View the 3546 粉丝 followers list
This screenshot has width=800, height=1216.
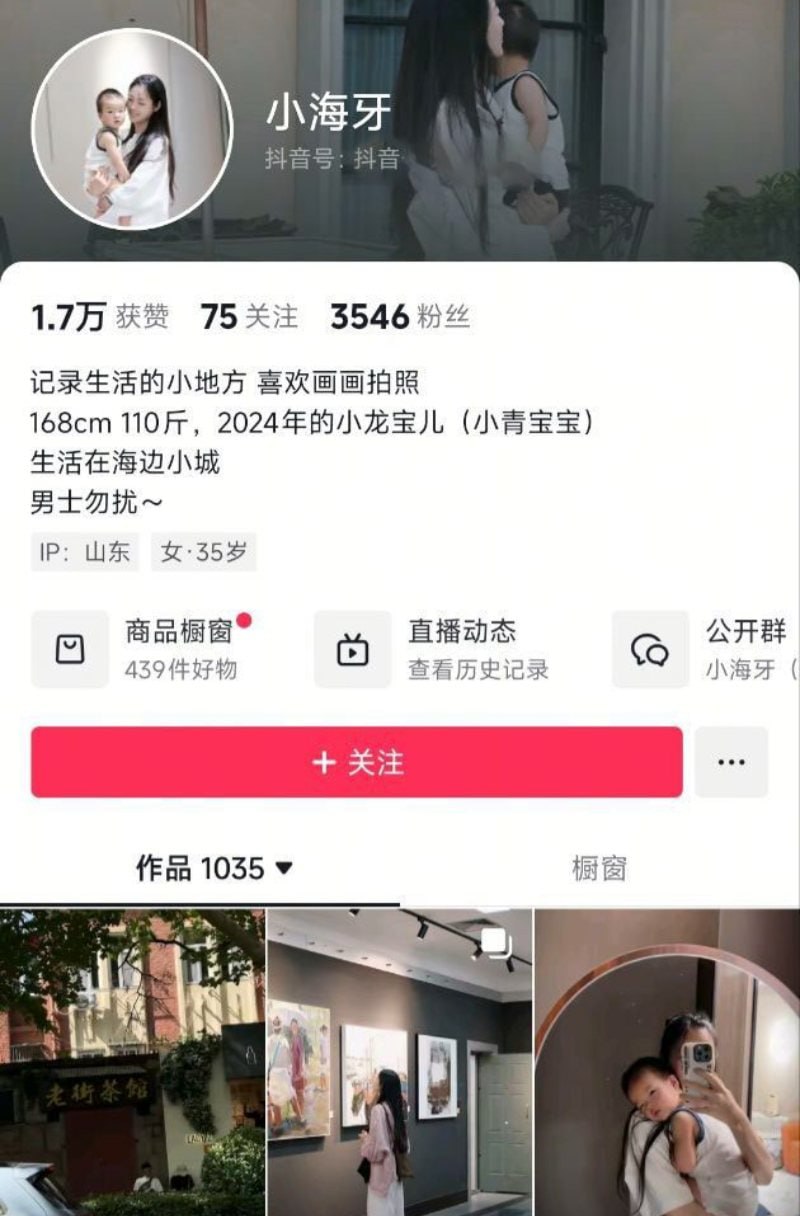399,318
